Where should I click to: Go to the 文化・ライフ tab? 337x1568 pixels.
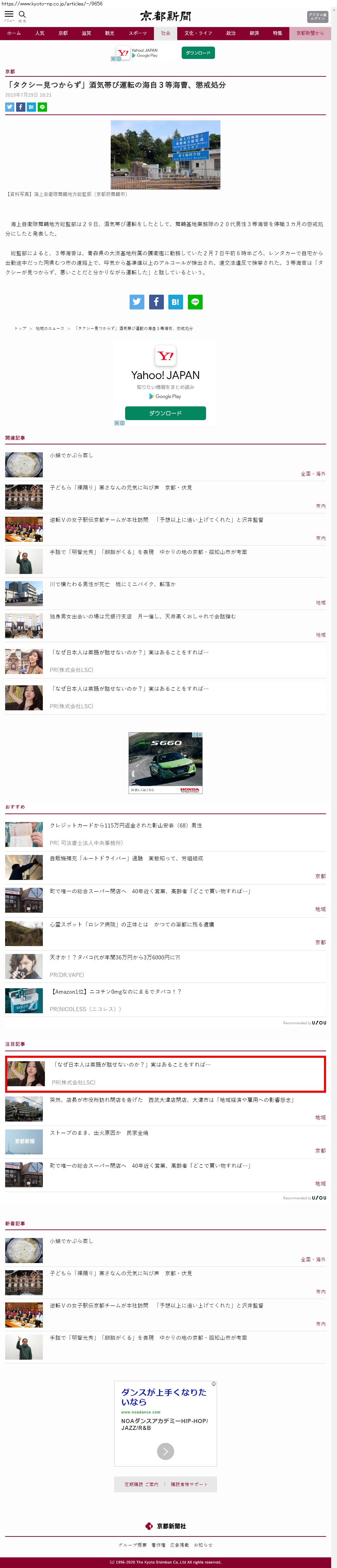pyautogui.click(x=198, y=34)
